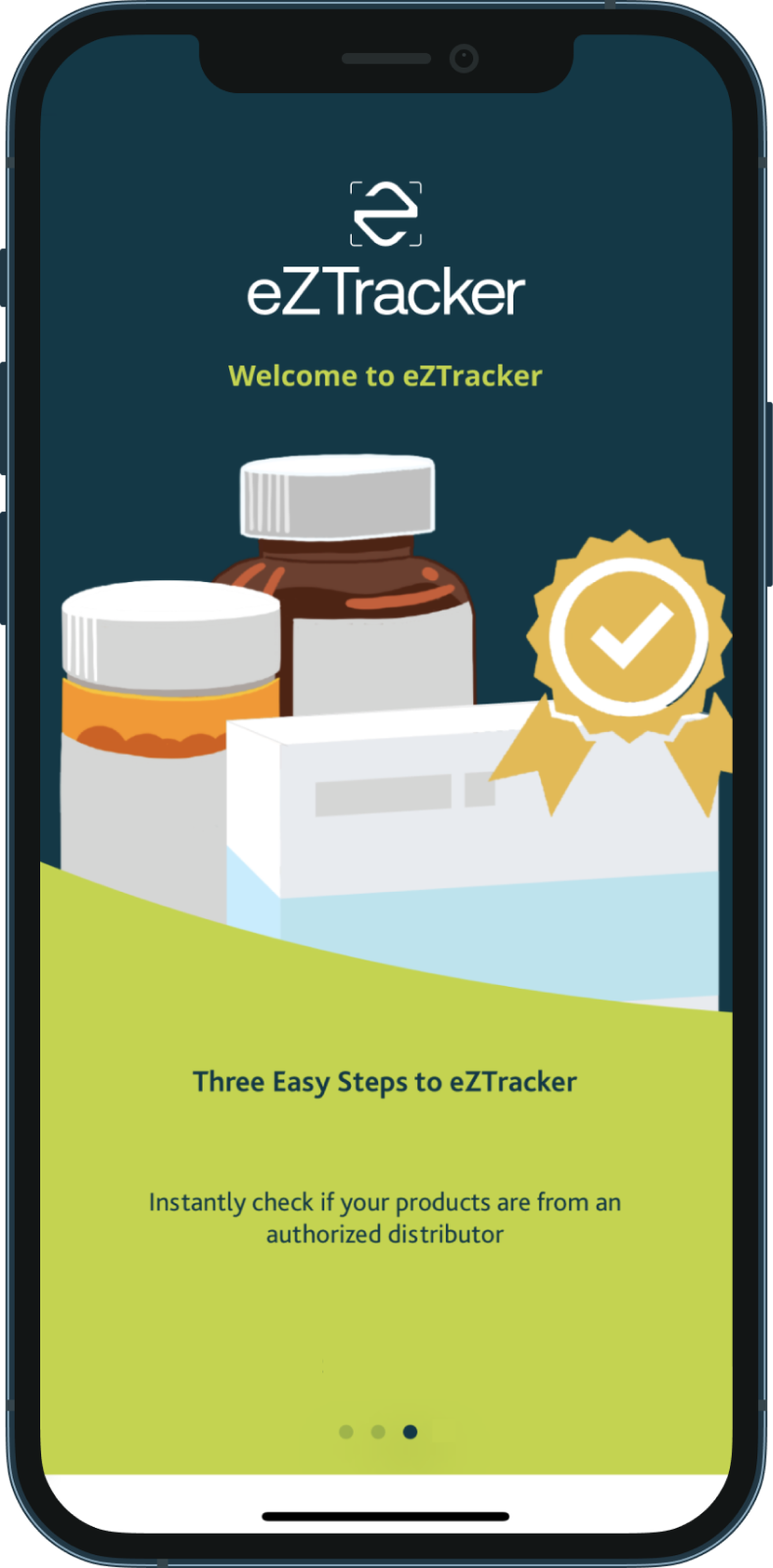Tap the active third page indicator dot

click(411, 1432)
